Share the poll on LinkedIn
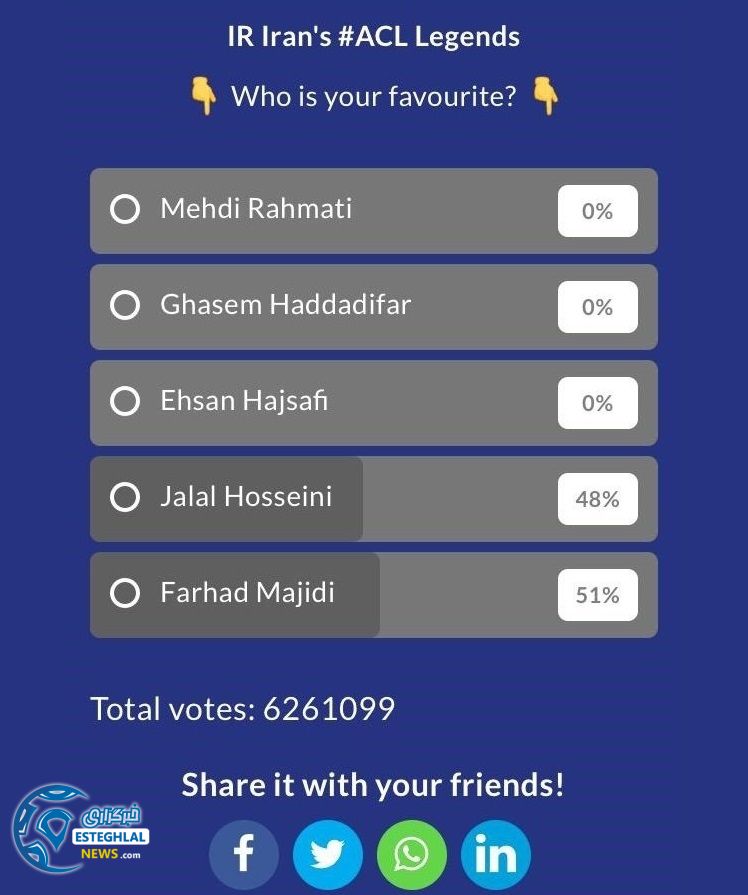748x895 pixels. [495, 855]
